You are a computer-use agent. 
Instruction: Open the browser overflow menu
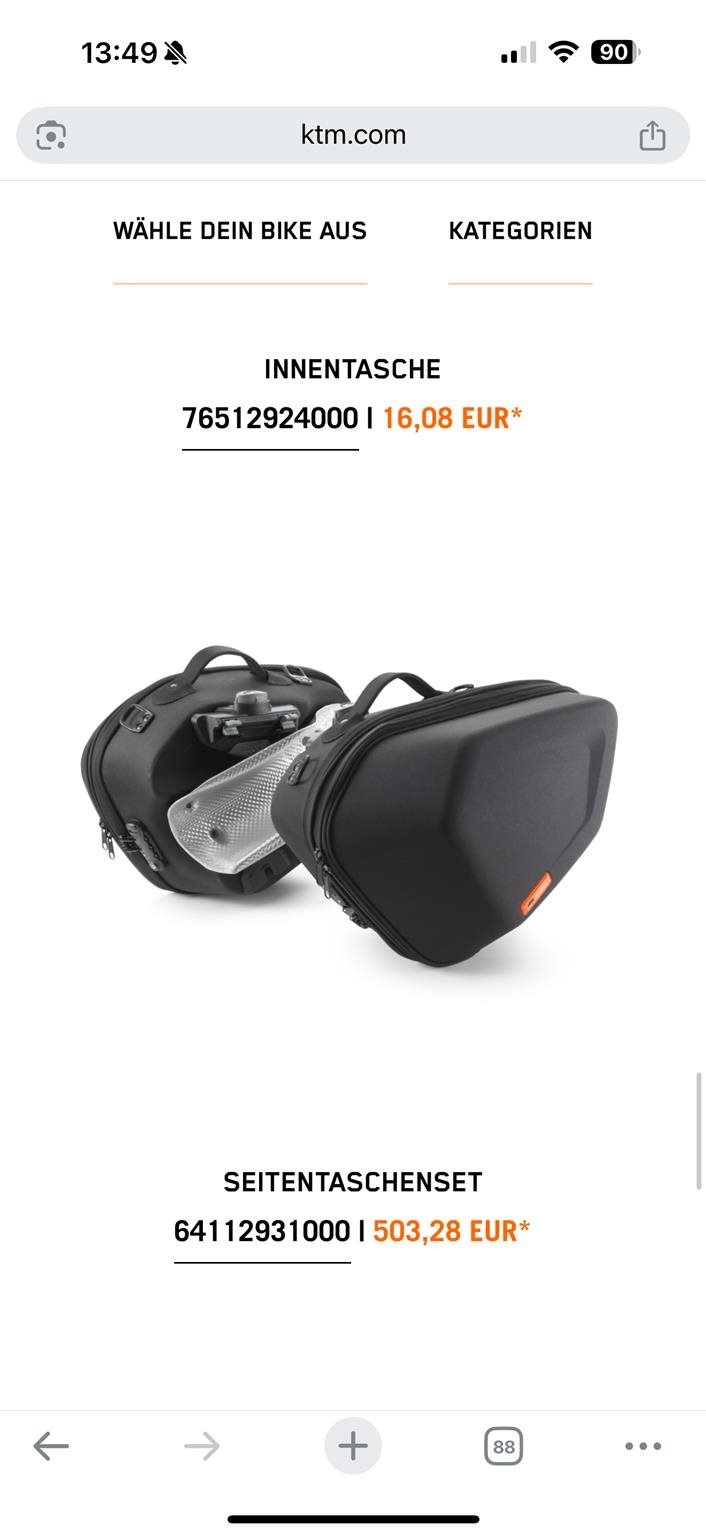click(x=643, y=1446)
